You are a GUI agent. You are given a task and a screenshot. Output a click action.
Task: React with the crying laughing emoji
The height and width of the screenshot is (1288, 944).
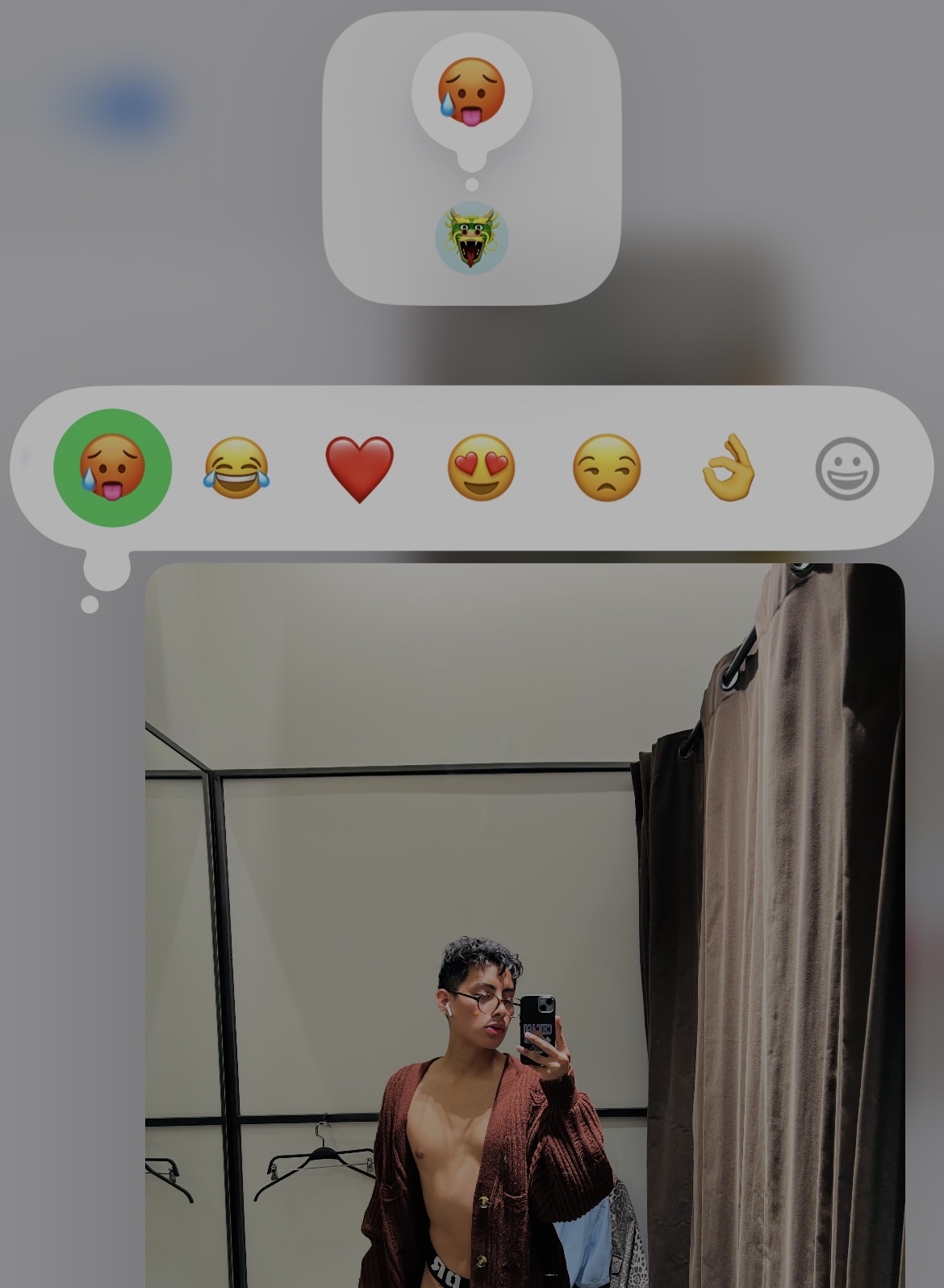236,468
